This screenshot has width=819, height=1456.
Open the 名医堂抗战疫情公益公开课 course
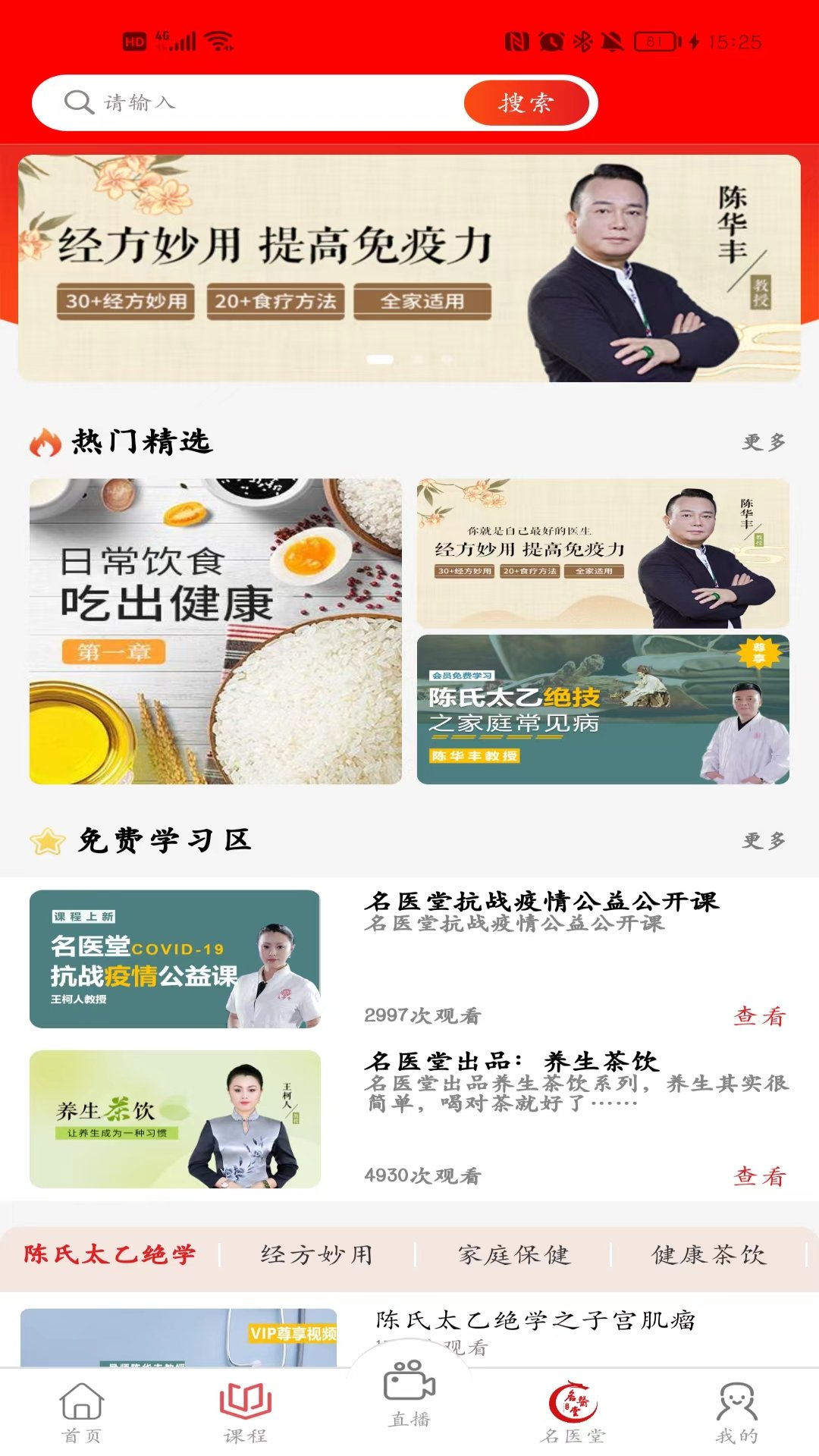[x=540, y=901]
